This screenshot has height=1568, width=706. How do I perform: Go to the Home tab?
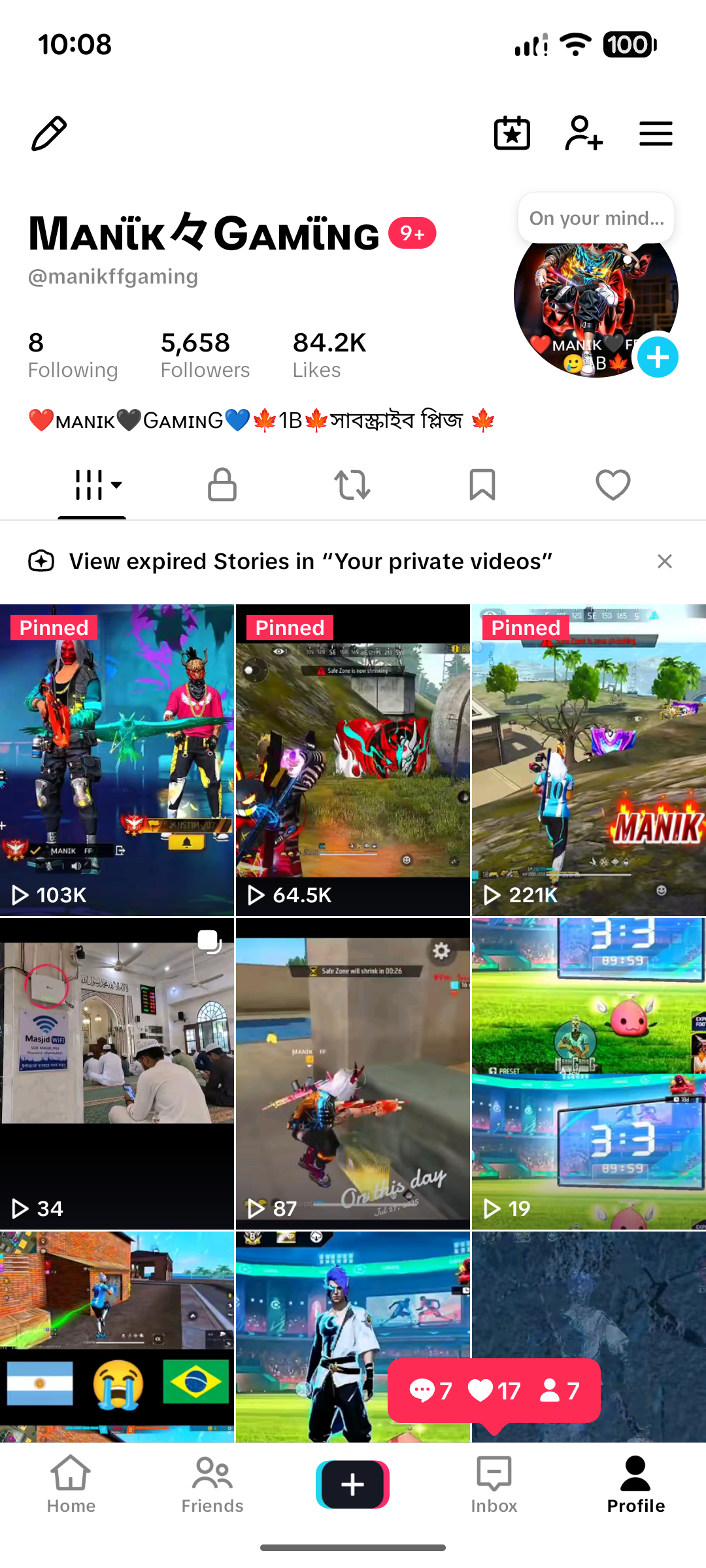pos(71,1484)
